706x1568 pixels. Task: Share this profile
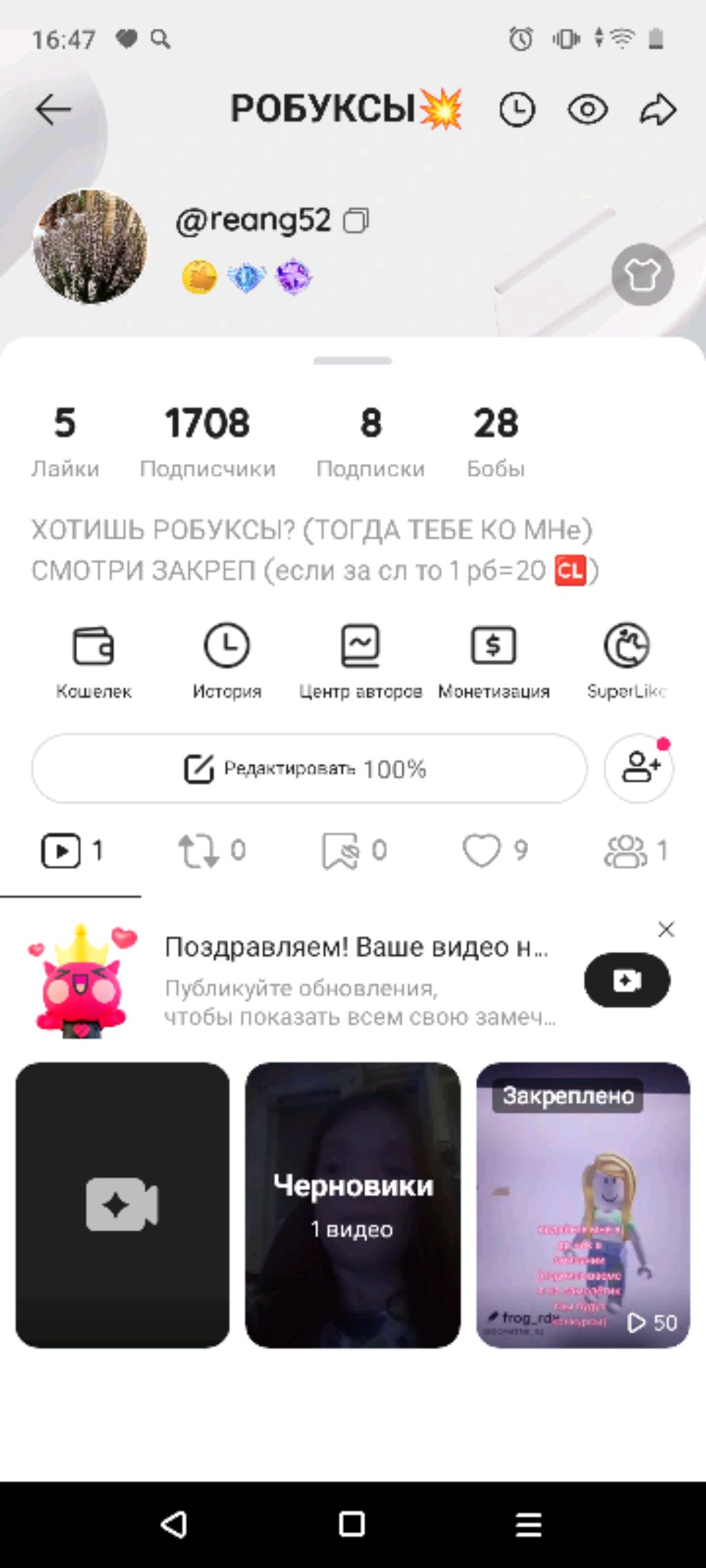(658, 110)
